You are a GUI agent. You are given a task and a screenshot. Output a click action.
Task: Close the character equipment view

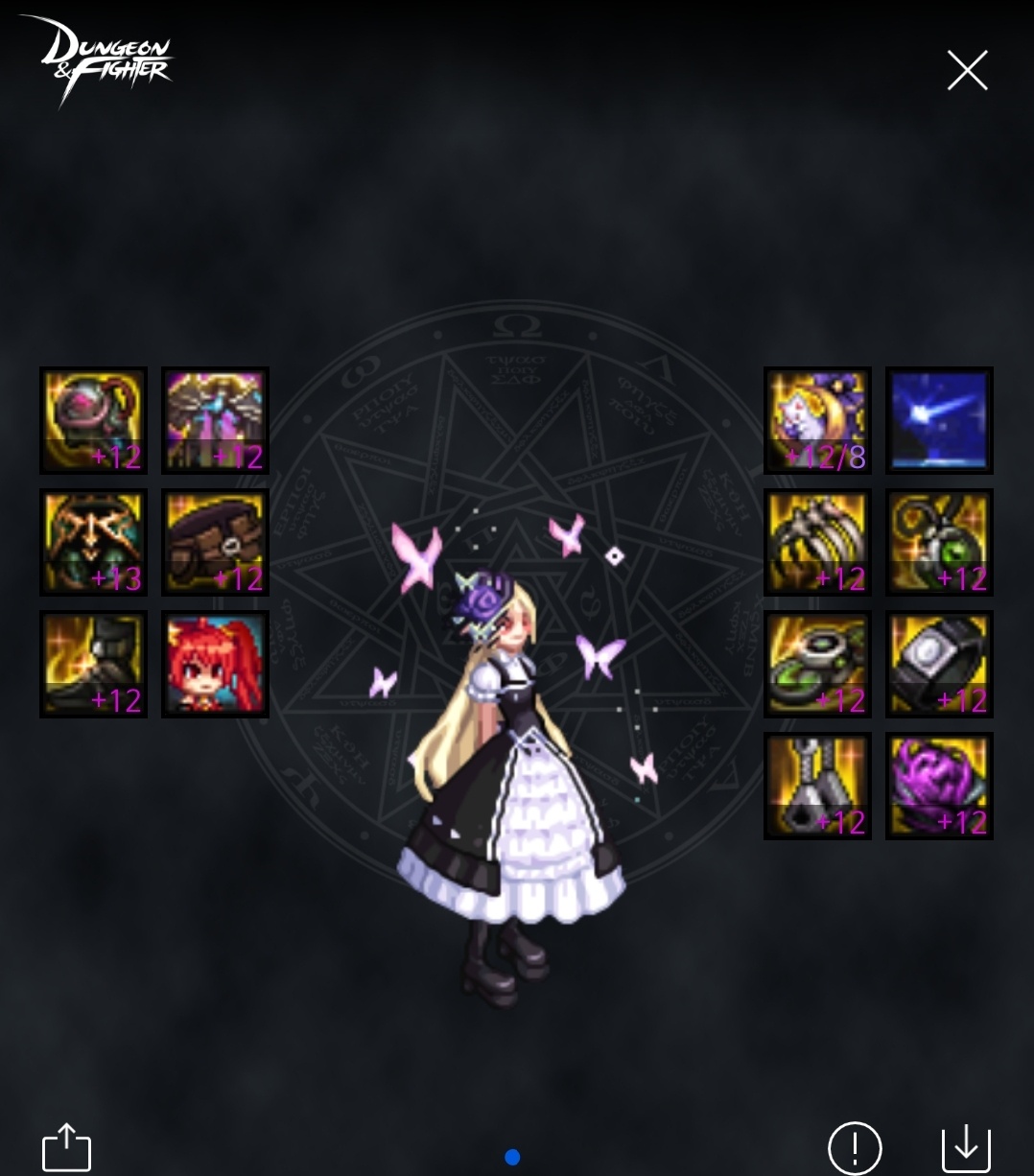(967, 71)
